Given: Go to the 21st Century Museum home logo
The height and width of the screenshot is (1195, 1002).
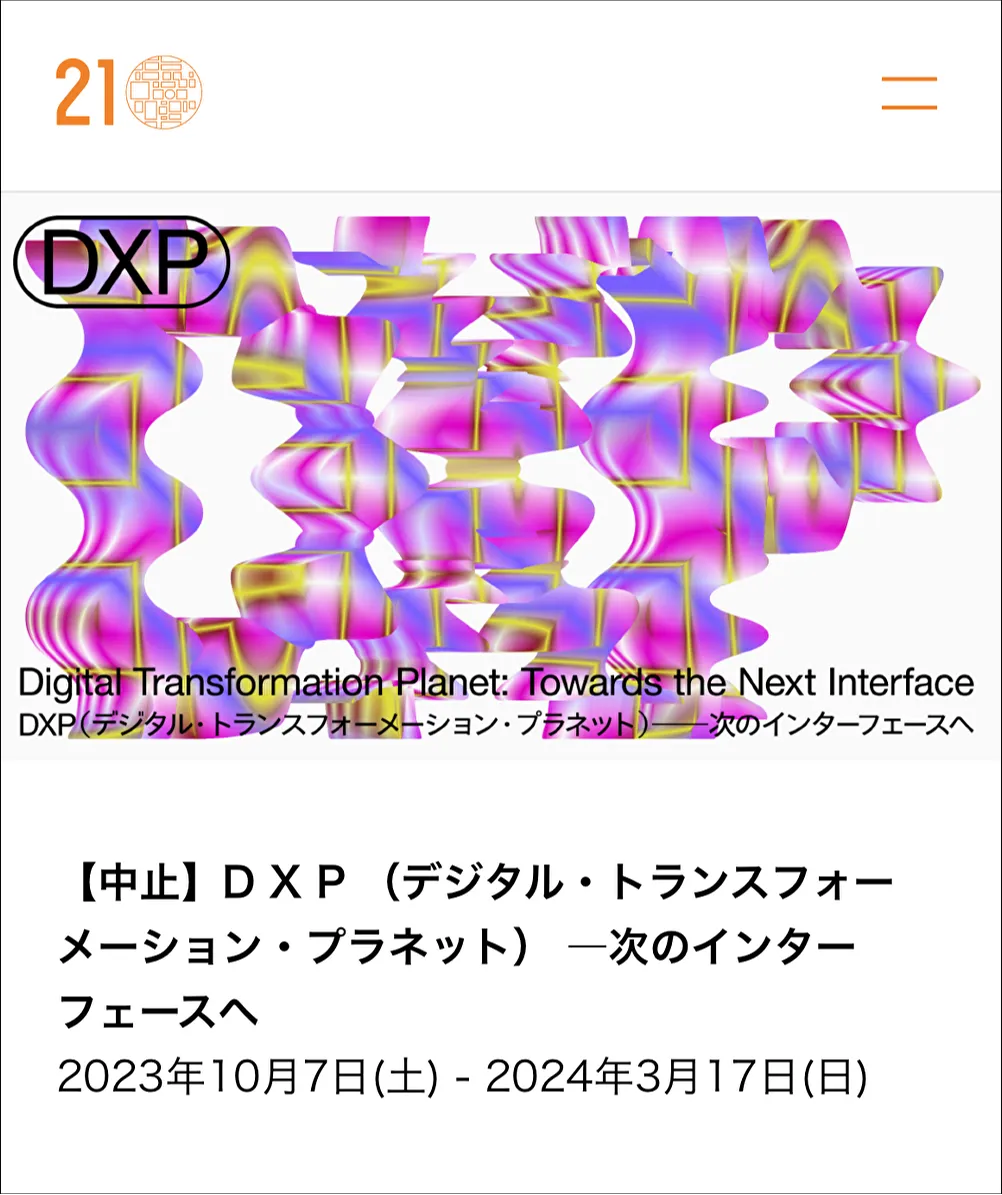Looking at the screenshot, I should 129,93.
